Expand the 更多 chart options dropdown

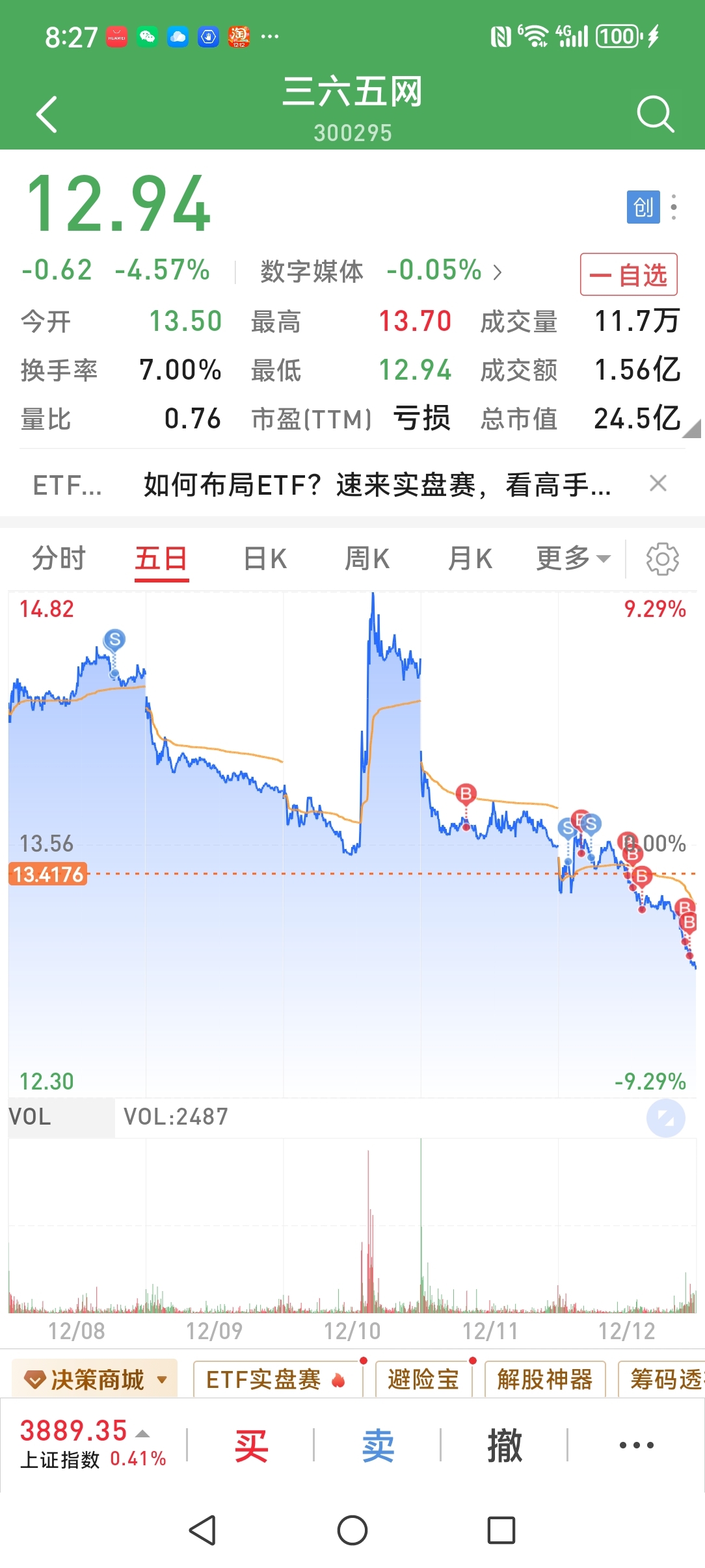coord(573,558)
